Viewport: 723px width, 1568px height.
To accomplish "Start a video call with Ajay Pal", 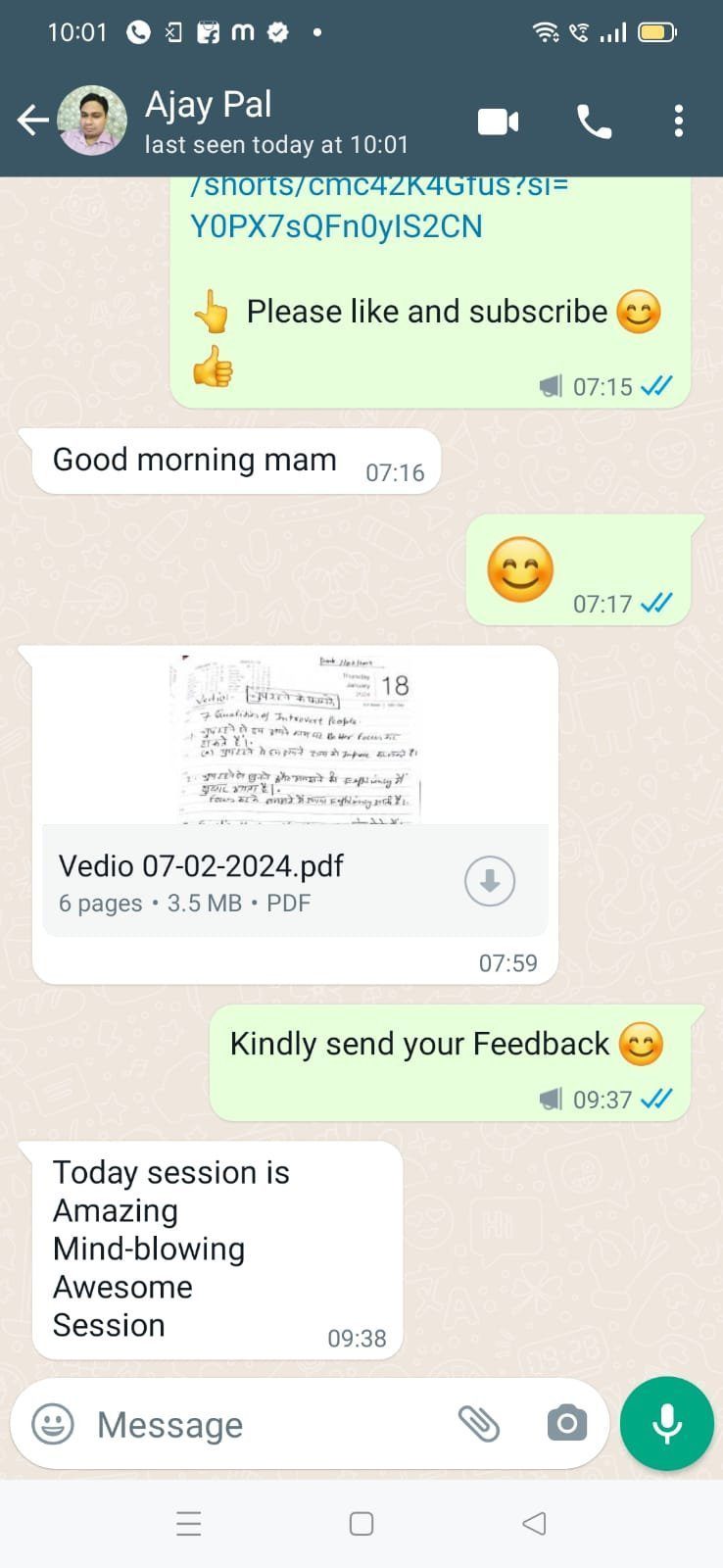I will tap(498, 122).
